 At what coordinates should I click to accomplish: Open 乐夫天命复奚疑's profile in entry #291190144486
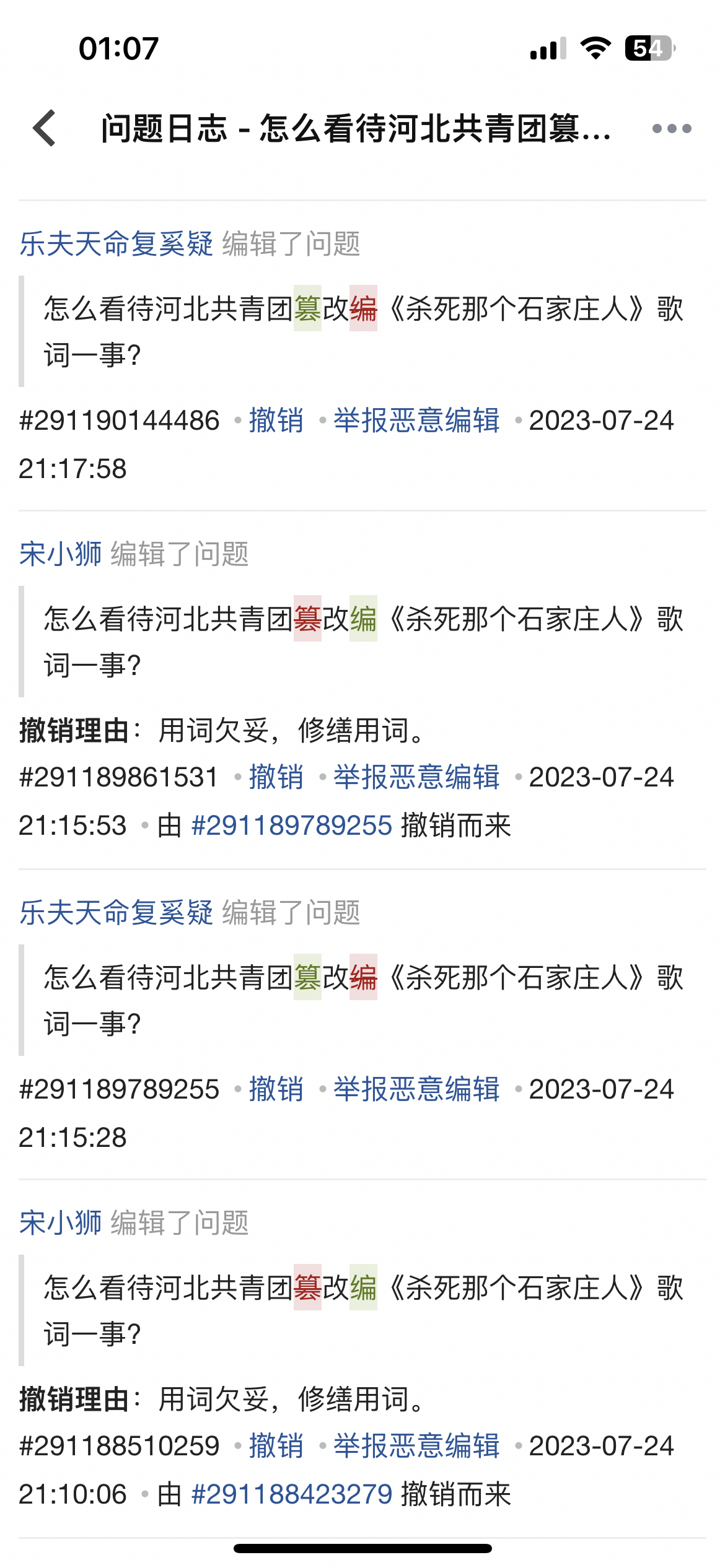tap(116, 243)
